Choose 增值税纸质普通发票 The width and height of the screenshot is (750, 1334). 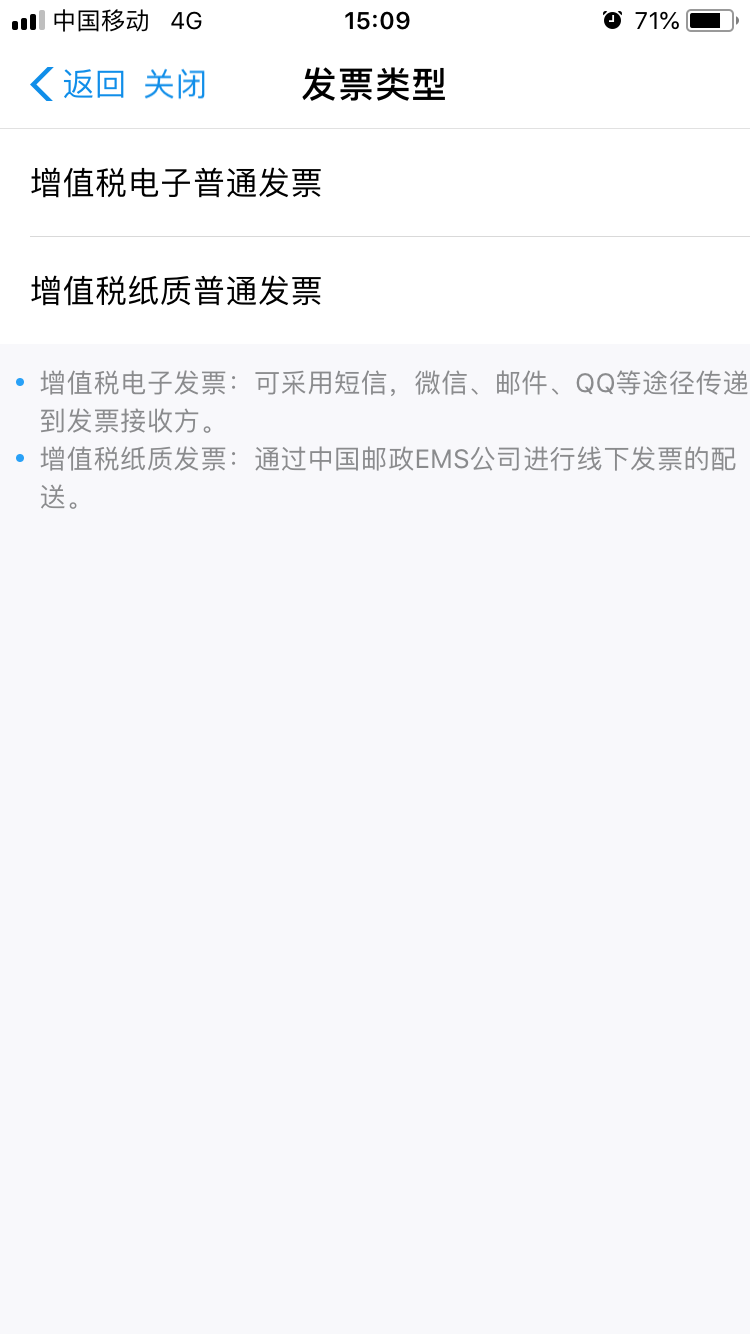pyautogui.click(x=375, y=291)
